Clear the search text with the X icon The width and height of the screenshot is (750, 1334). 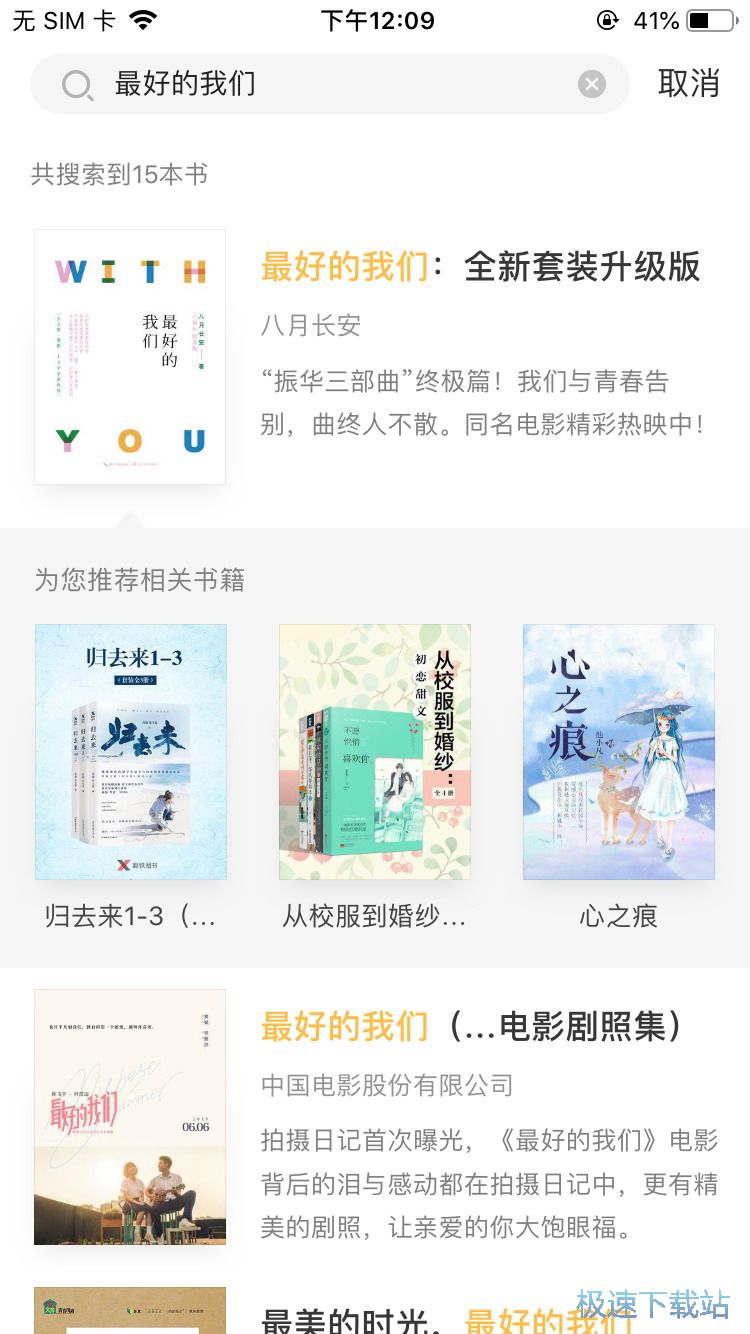(x=592, y=84)
